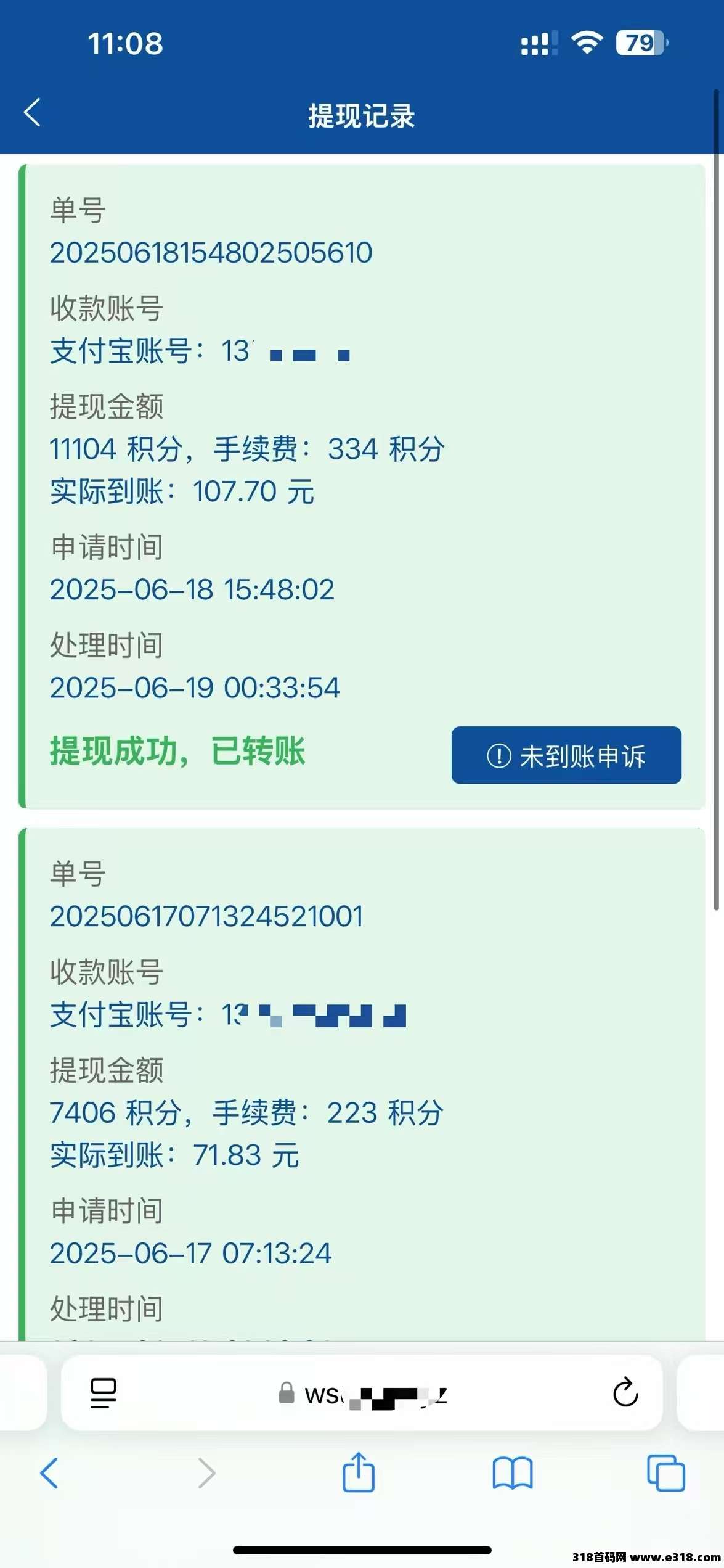Image resolution: width=724 pixels, height=1568 pixels.
Task: Tap the 未到账申诉 button
Action: pyautogui.click(x=566, y=755)
